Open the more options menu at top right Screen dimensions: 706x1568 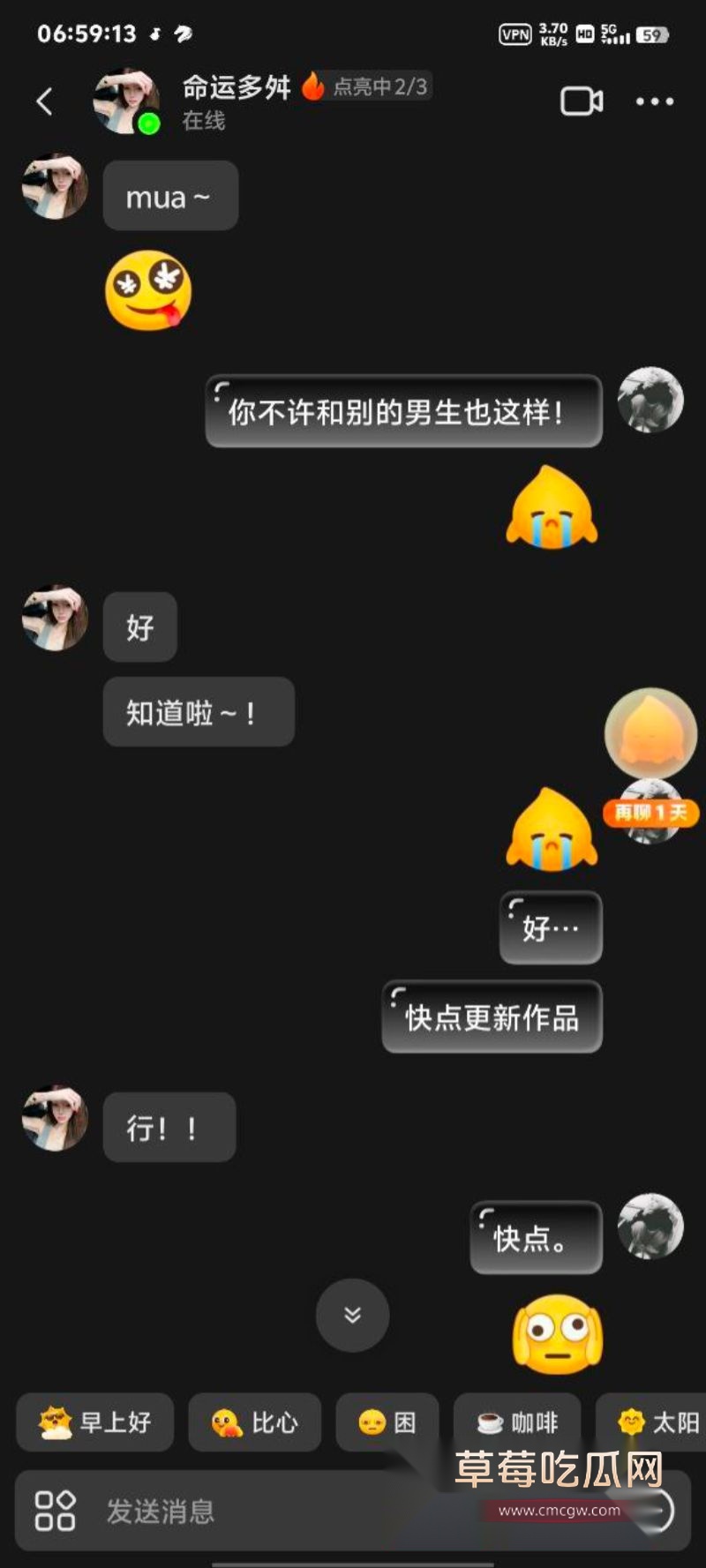pos(653,101)
